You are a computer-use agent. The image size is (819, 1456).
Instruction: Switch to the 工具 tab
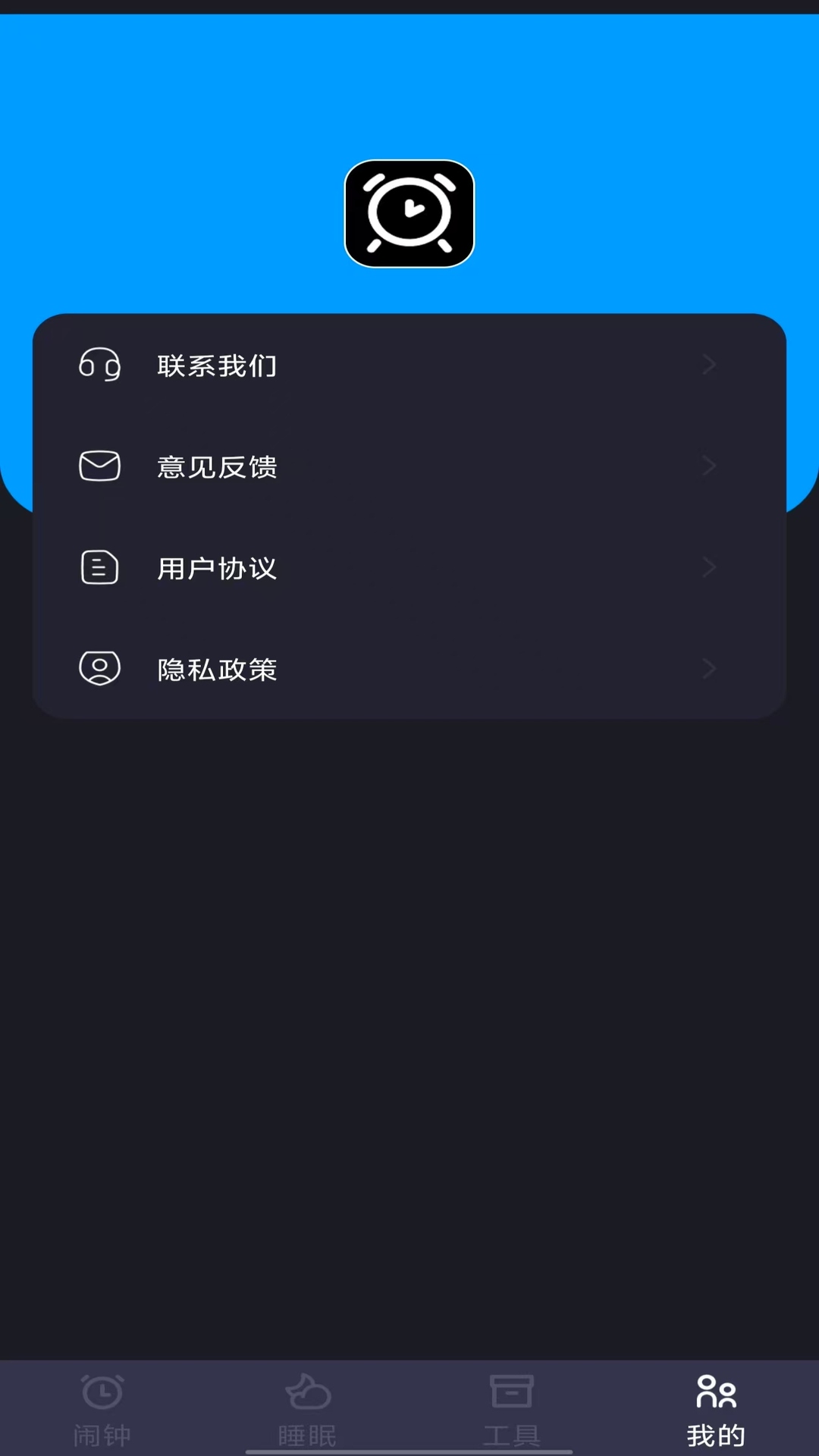pyautogui.click(x=512, y=1409)
